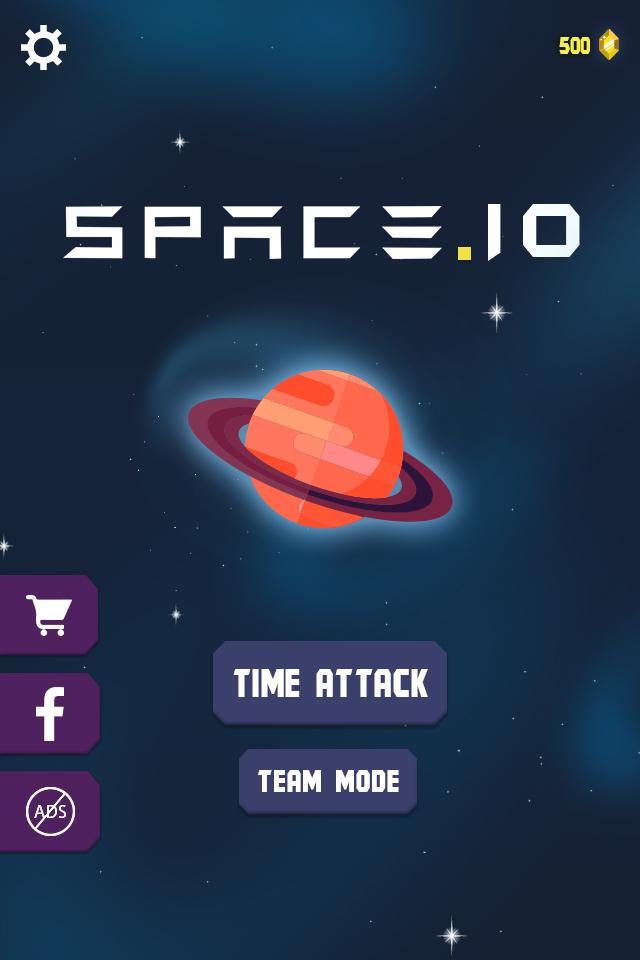Screen dimensions: 640x960
Task: Start Team Mode game
Action: 328,781
